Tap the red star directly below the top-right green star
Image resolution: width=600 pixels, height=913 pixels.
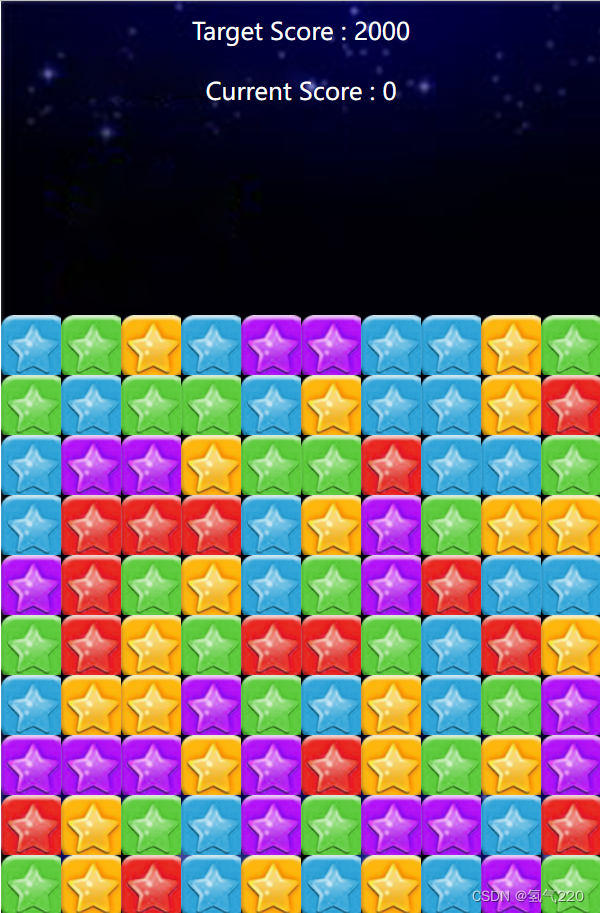click(x=570, y=405)
